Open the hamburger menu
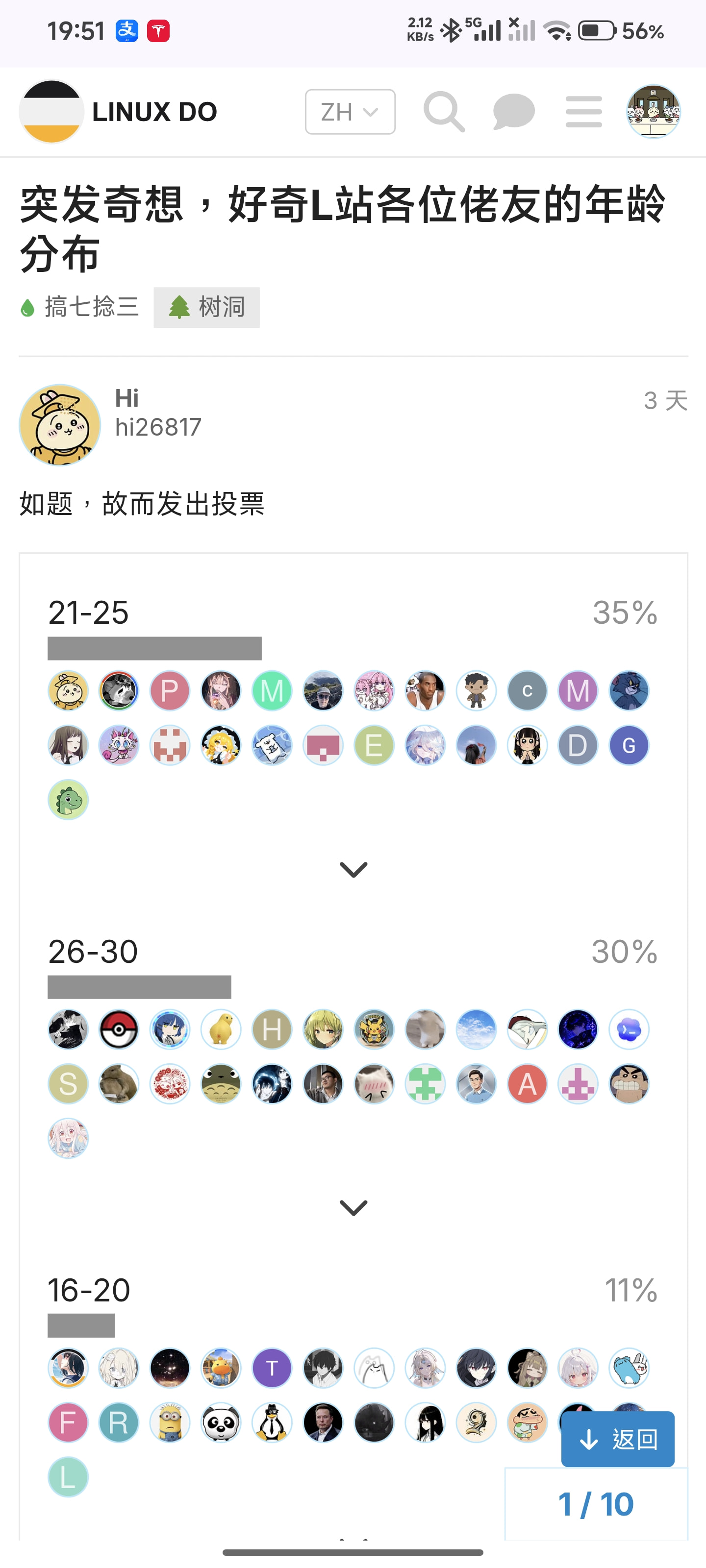 583,112
